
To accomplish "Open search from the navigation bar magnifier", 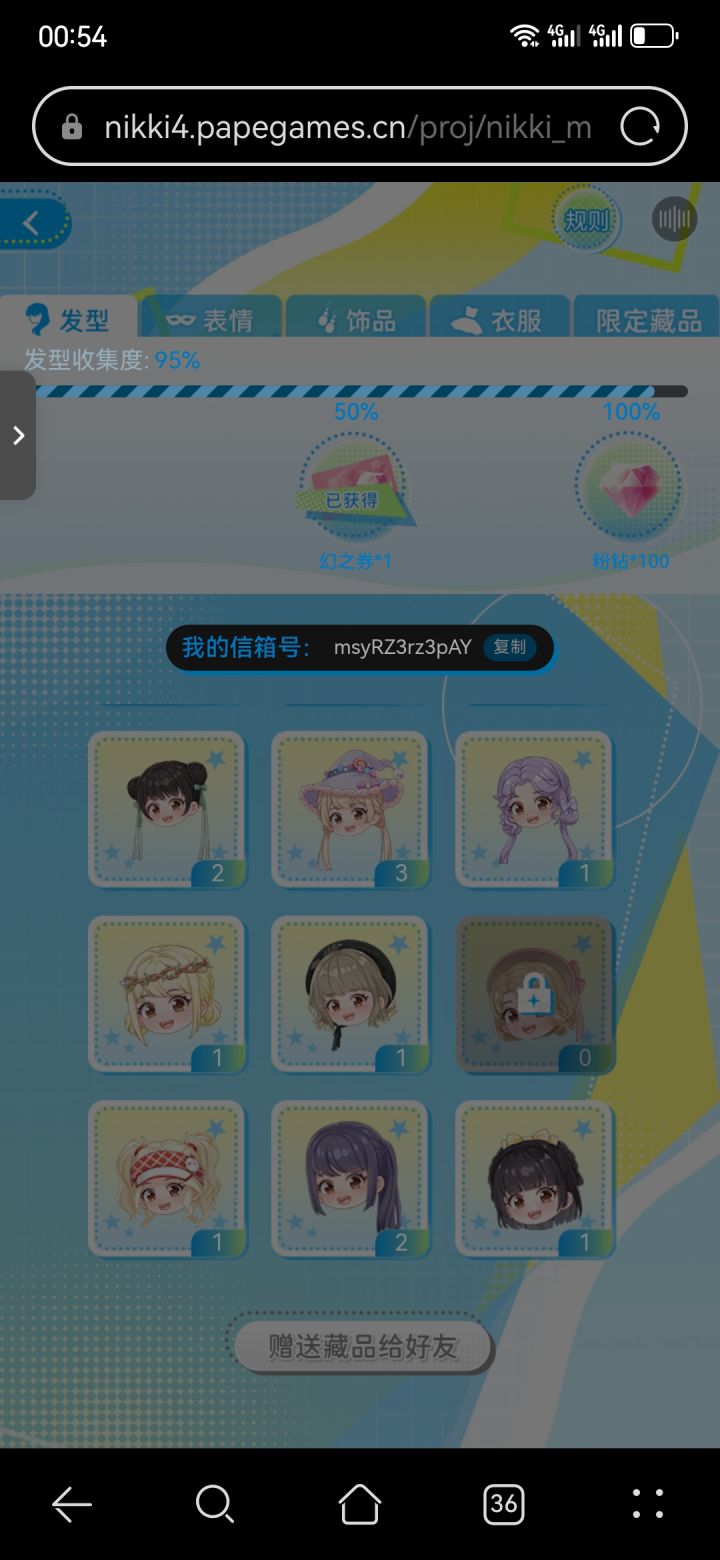I will (x=214, y=1504).
